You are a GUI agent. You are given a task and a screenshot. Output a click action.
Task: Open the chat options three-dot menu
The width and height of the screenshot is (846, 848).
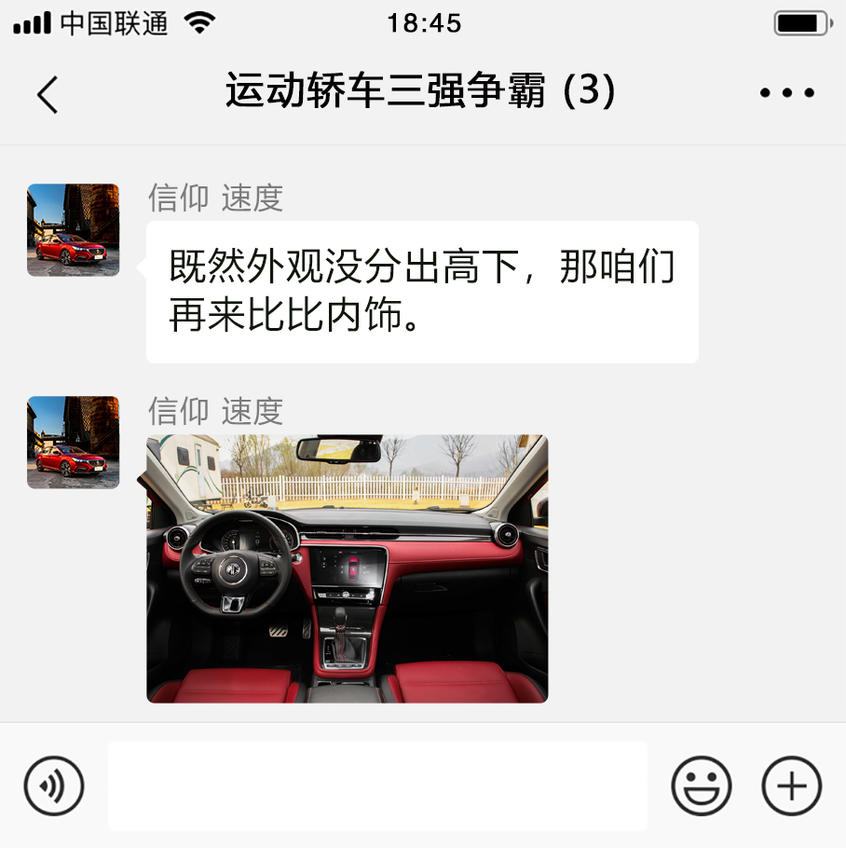click(786, 94)
